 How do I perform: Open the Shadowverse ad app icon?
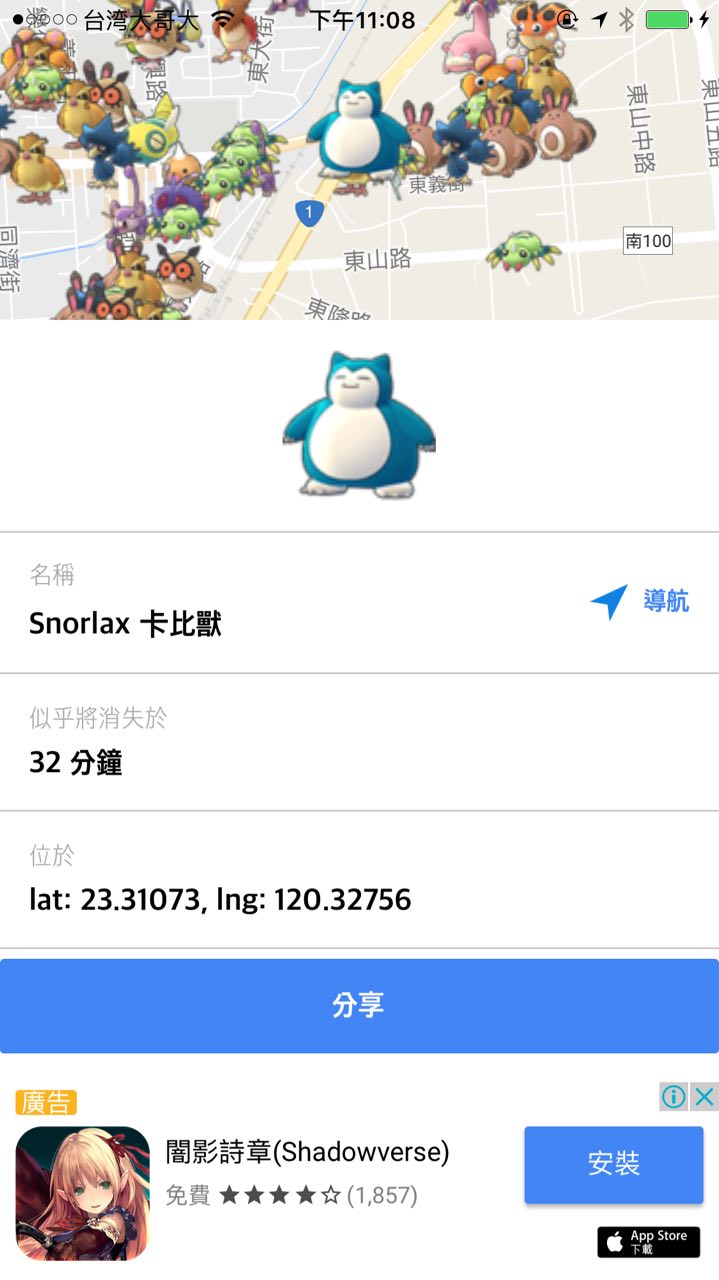point(82,1193)
